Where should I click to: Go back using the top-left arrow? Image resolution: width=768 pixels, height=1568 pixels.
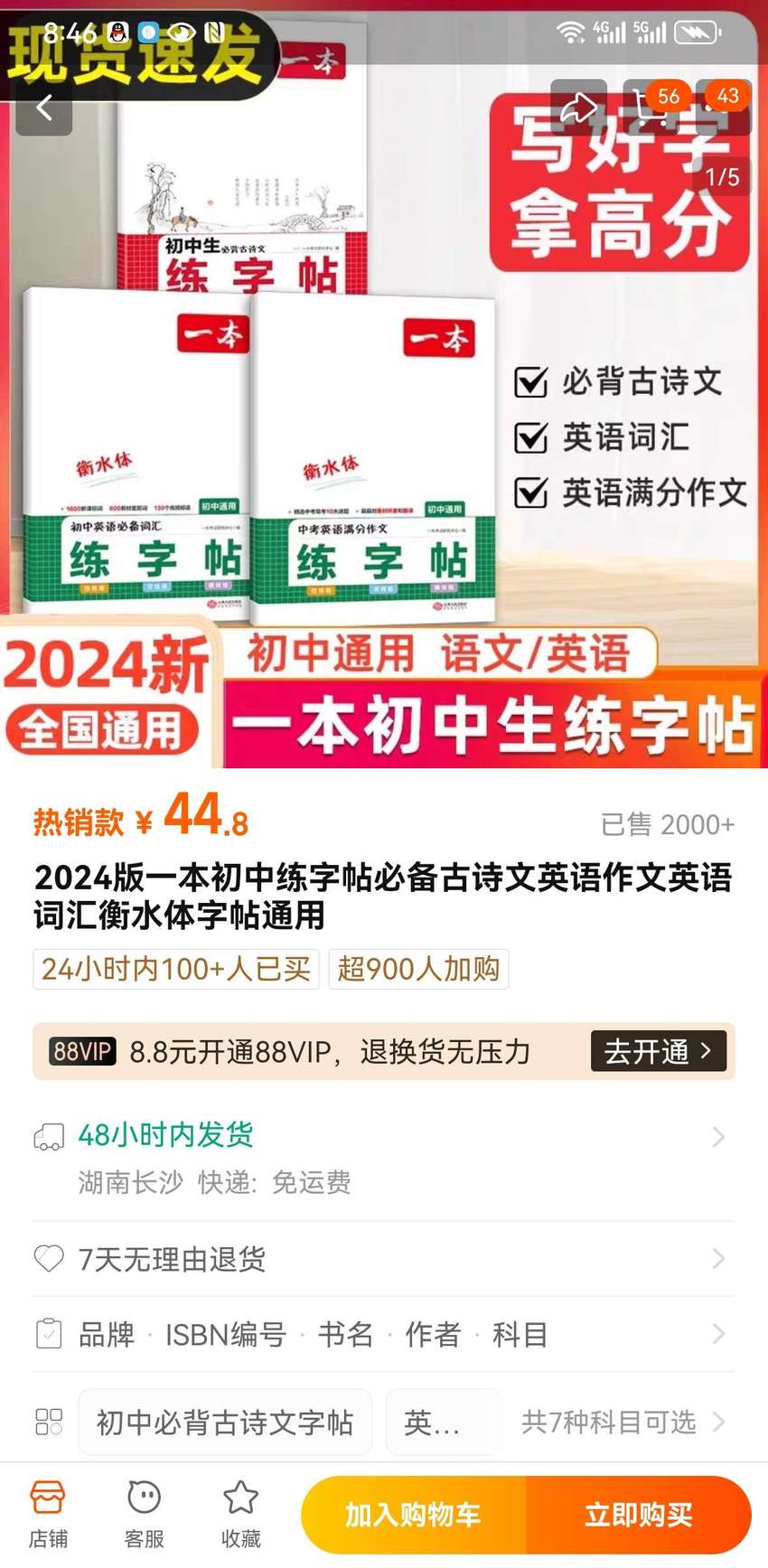pos(43,108)
